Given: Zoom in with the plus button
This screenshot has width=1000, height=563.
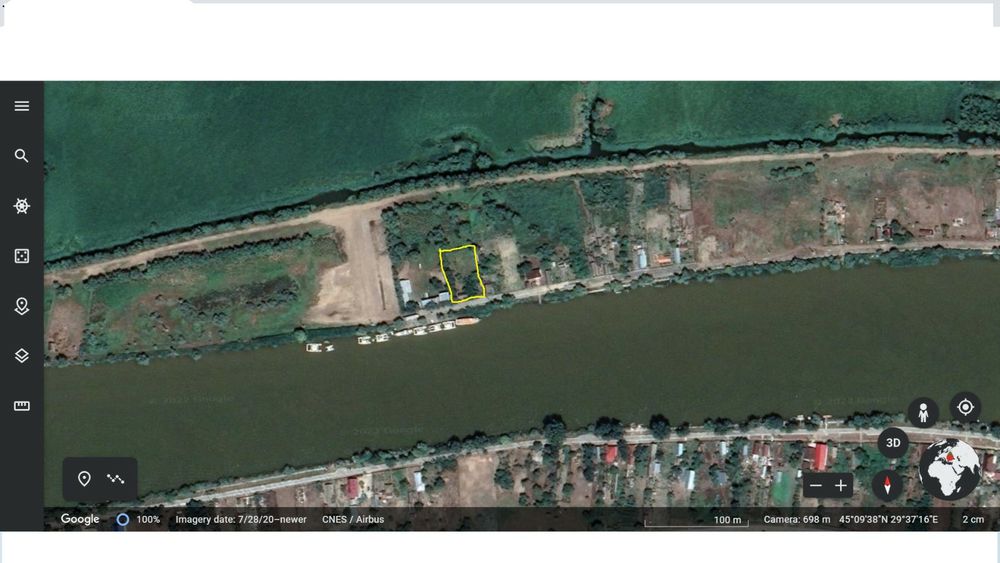Looking at the screenshot, I should click(x=841, y=486).
